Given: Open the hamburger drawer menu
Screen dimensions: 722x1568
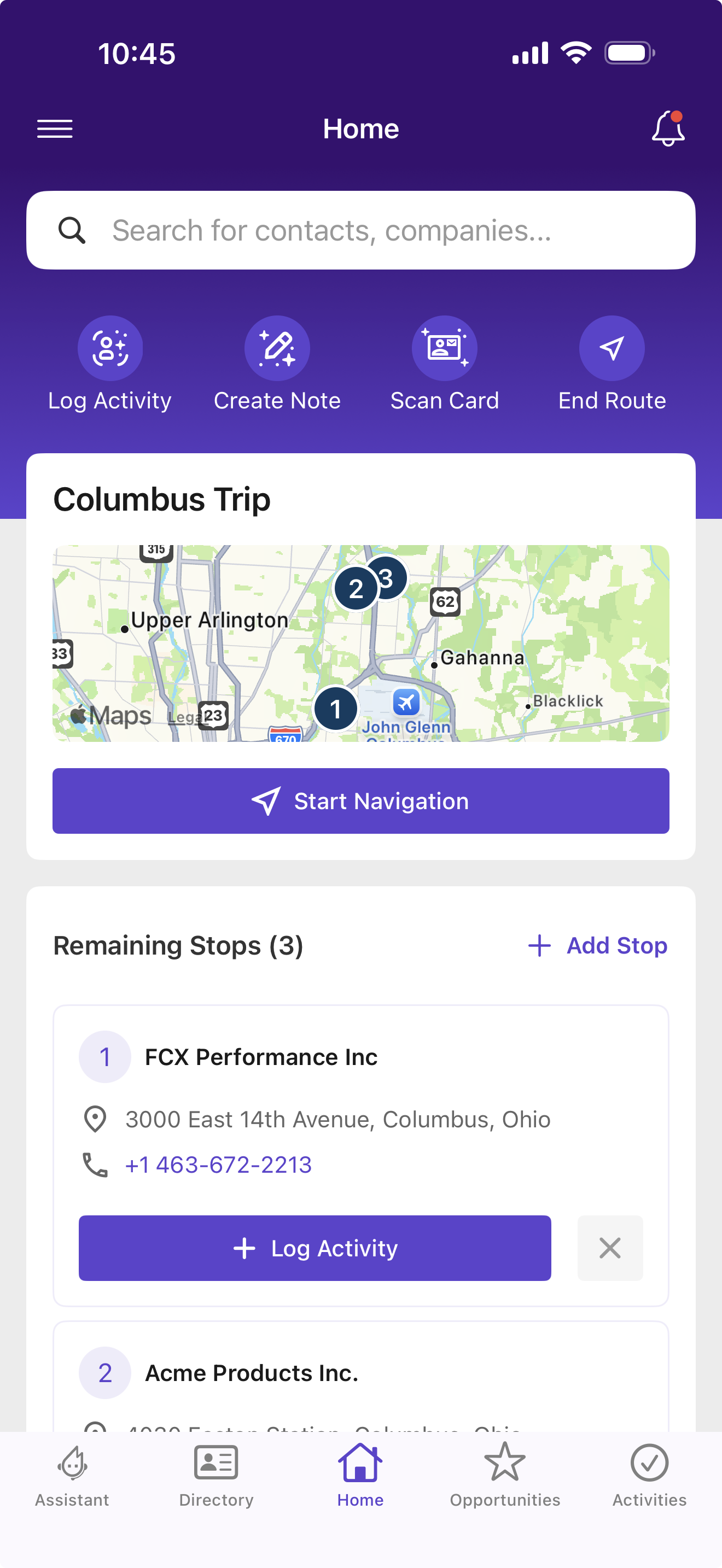Looking at the screenshot, I should (x=55, y=129).
